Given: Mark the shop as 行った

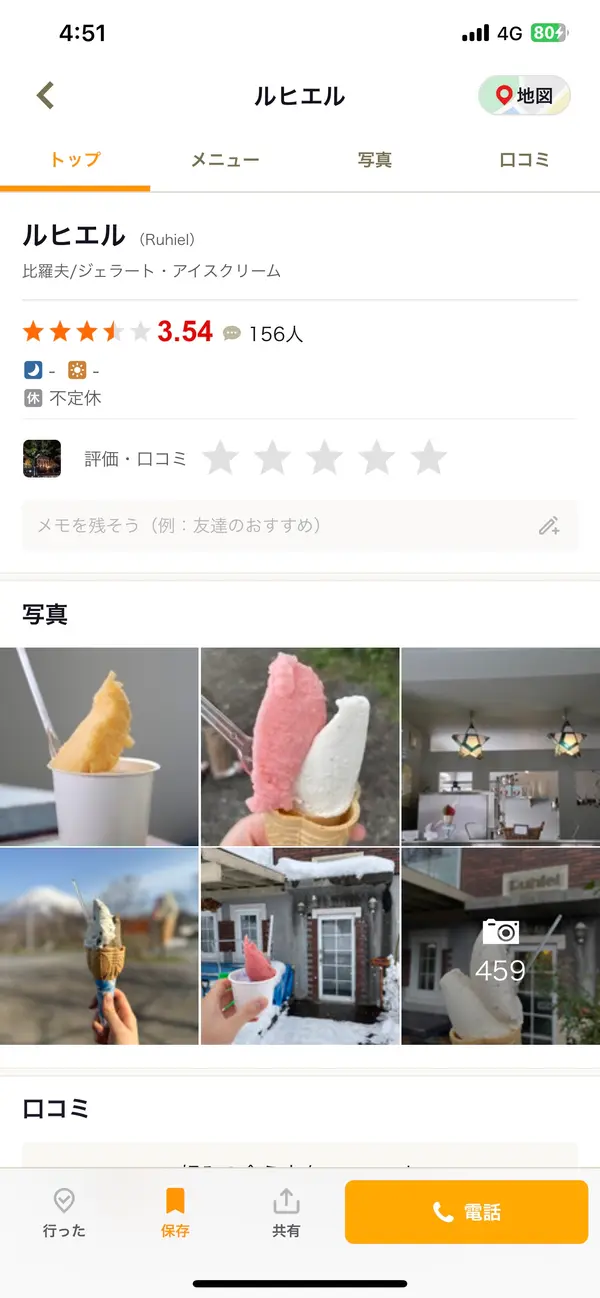Looking at the screenshot, I should point(64,1212).
